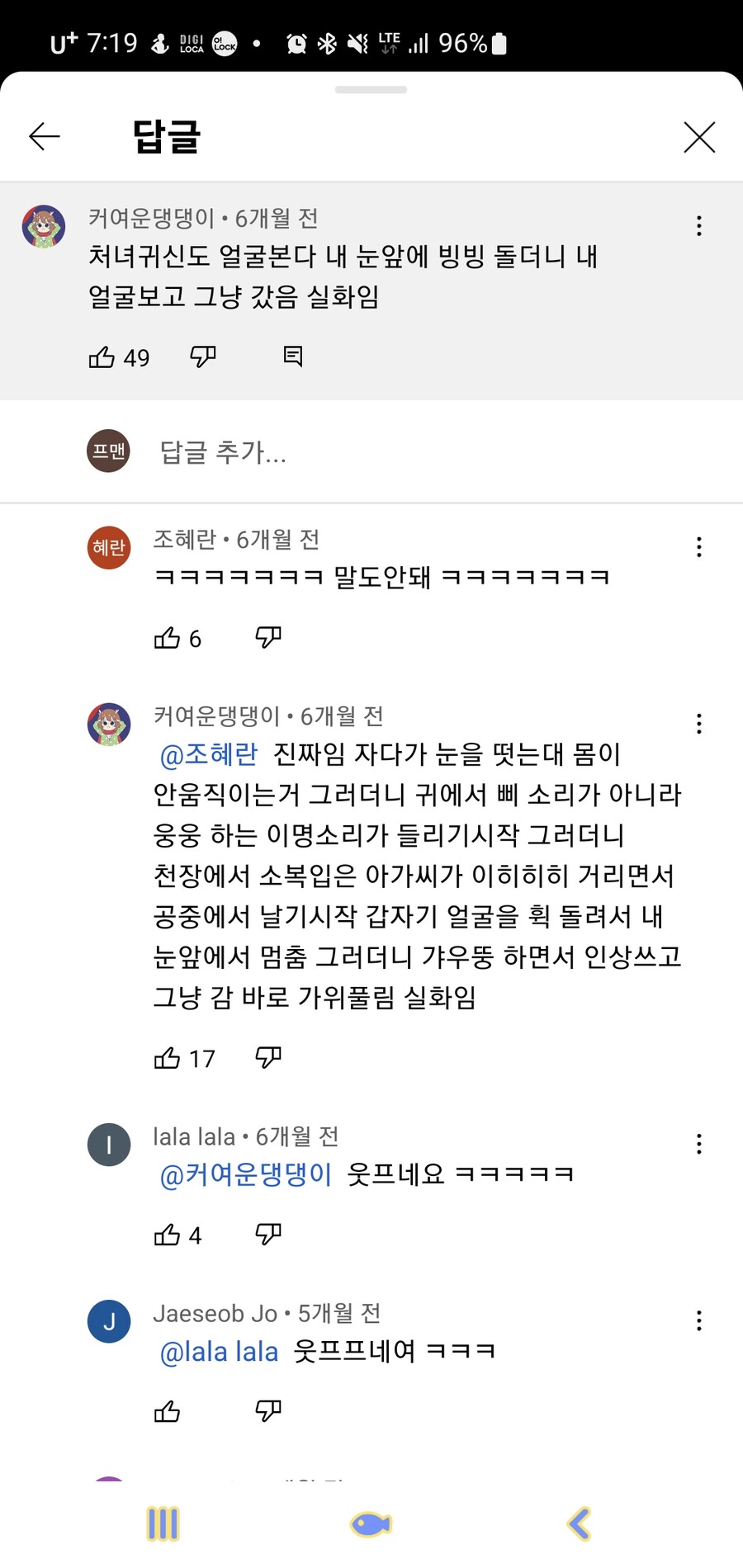Close the 답글 replies panel
The image size is (743, 1568).
click(699, 137)
